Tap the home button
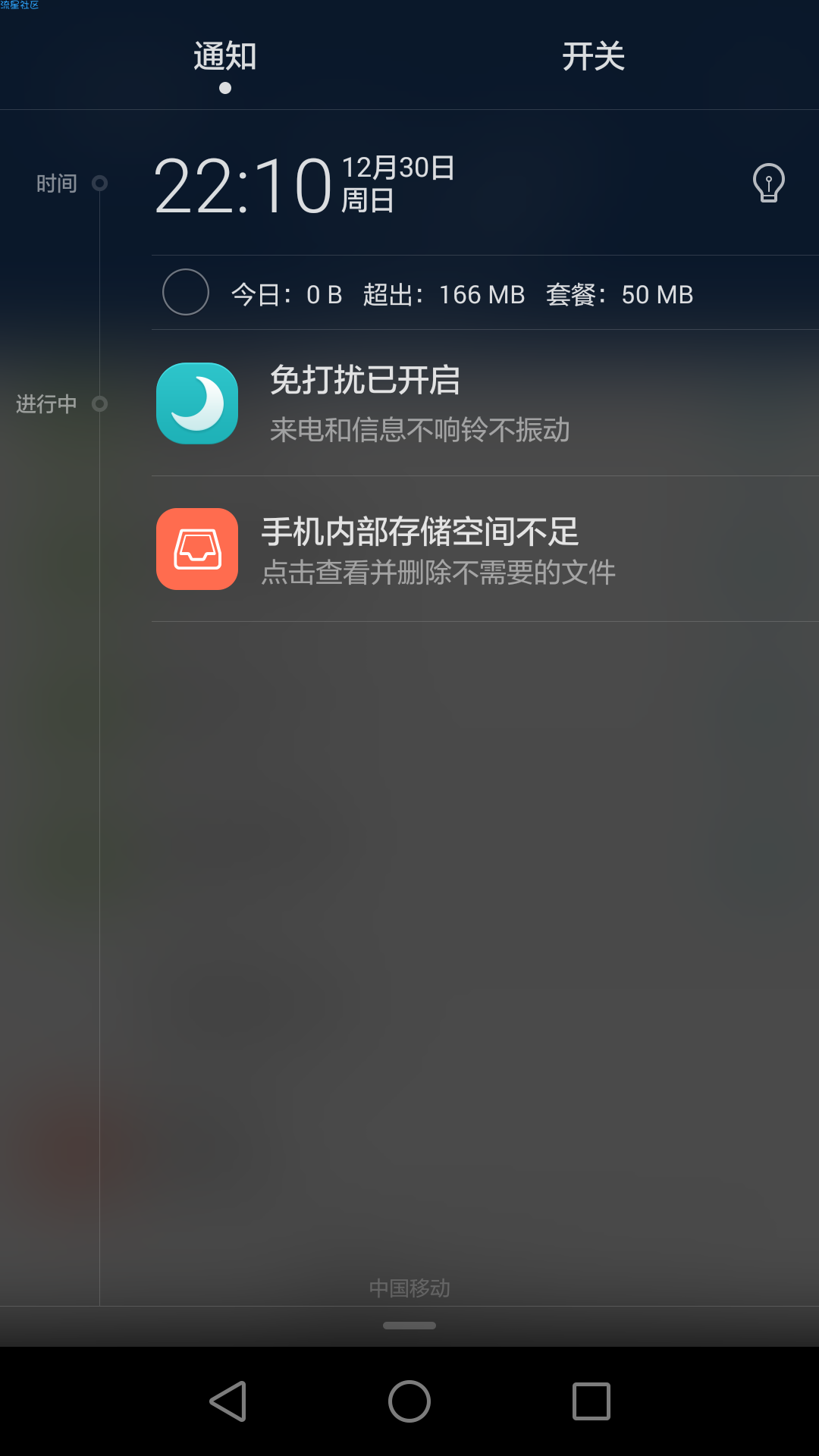 (x=409, y=1401)
